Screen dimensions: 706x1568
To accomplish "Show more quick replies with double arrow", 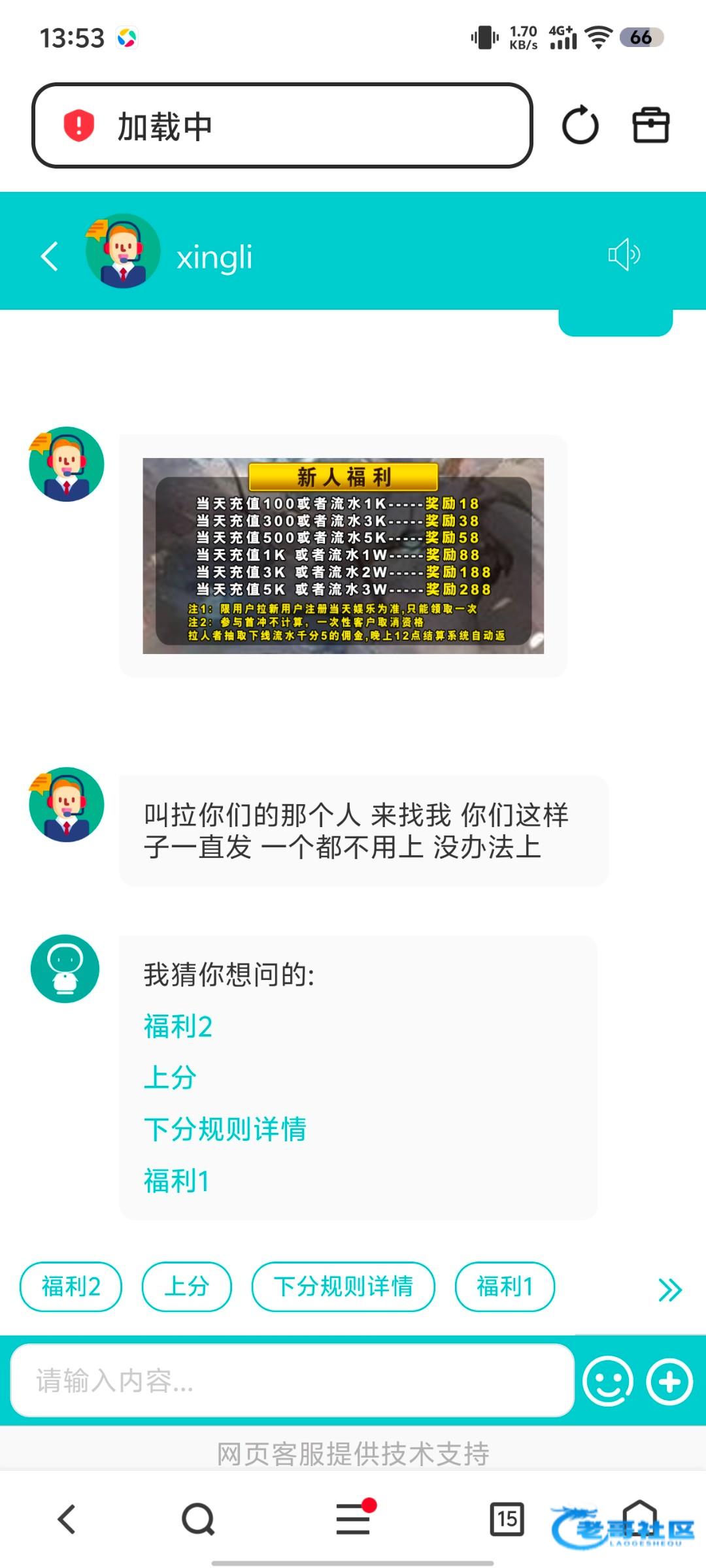I will [670, 1290].
